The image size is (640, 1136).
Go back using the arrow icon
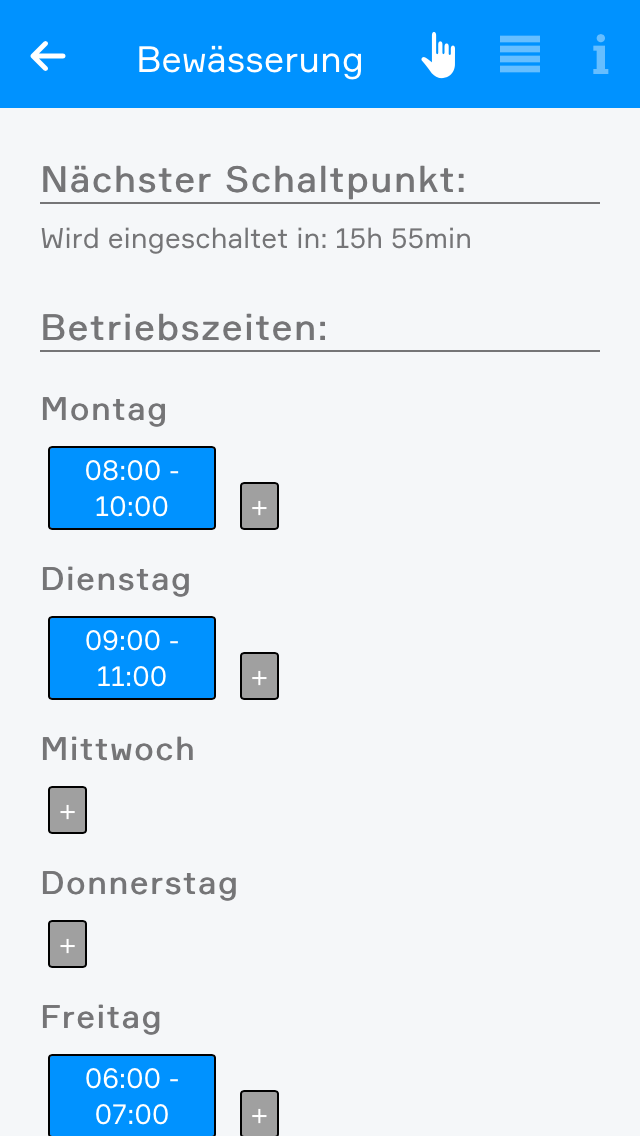(x=48, y=56)
